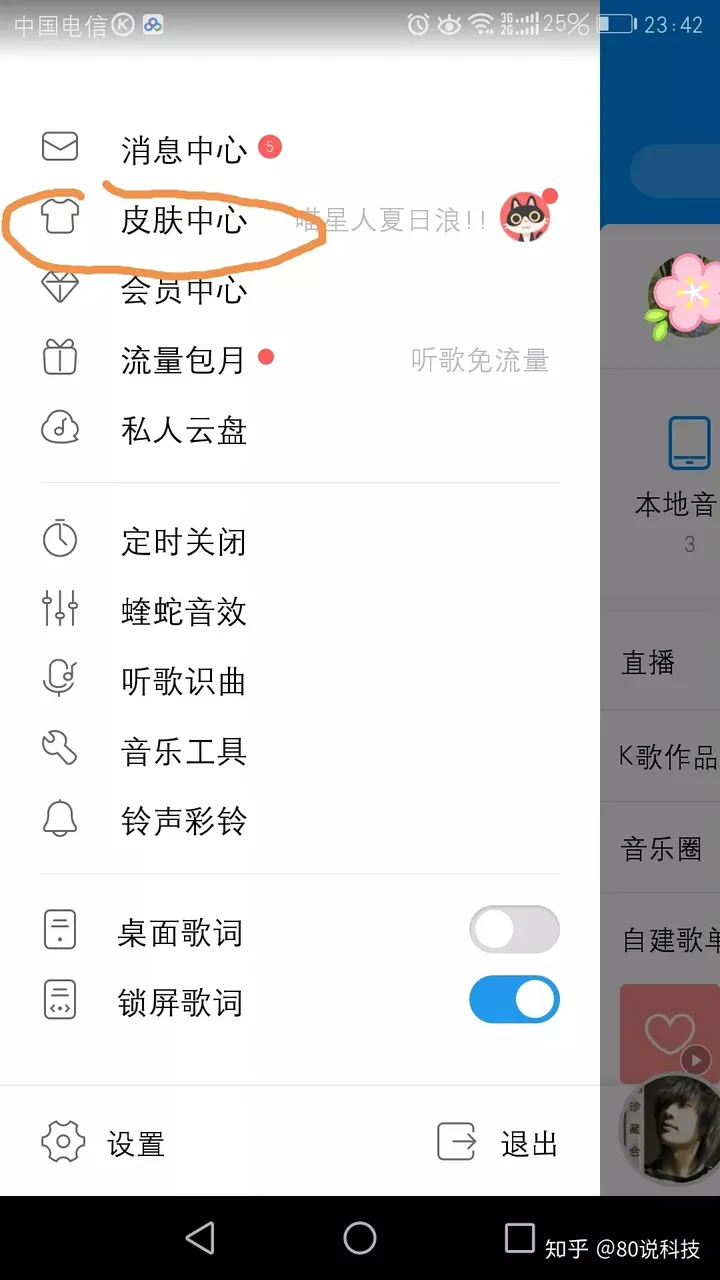The height and width of the screenshot is (1280, 720).
Task: Enable 桌面歌词 desktop lyrics switch
Action: [514, 930]
